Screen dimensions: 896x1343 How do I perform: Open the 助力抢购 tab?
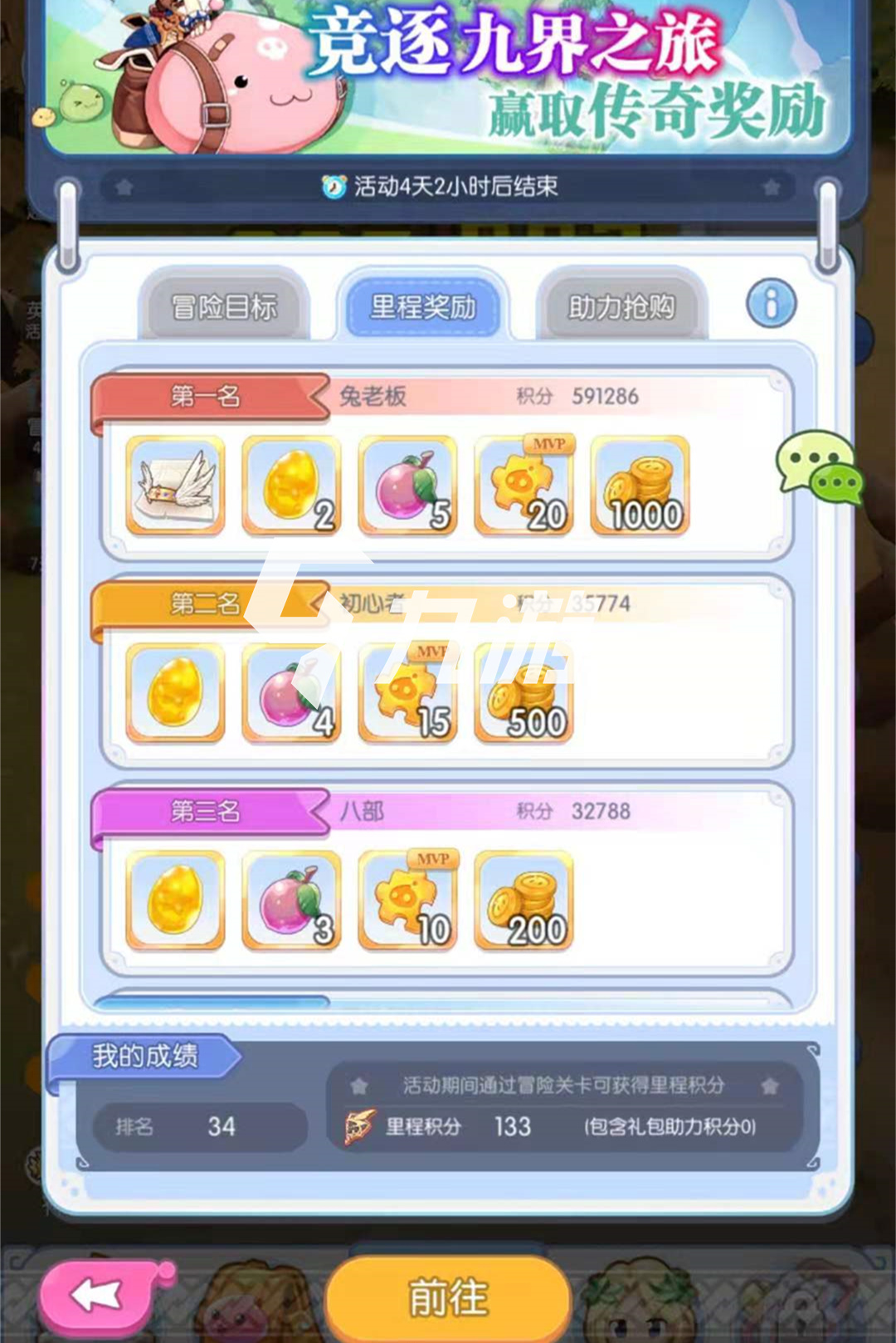pyautogui.click(x=621, y=307)
